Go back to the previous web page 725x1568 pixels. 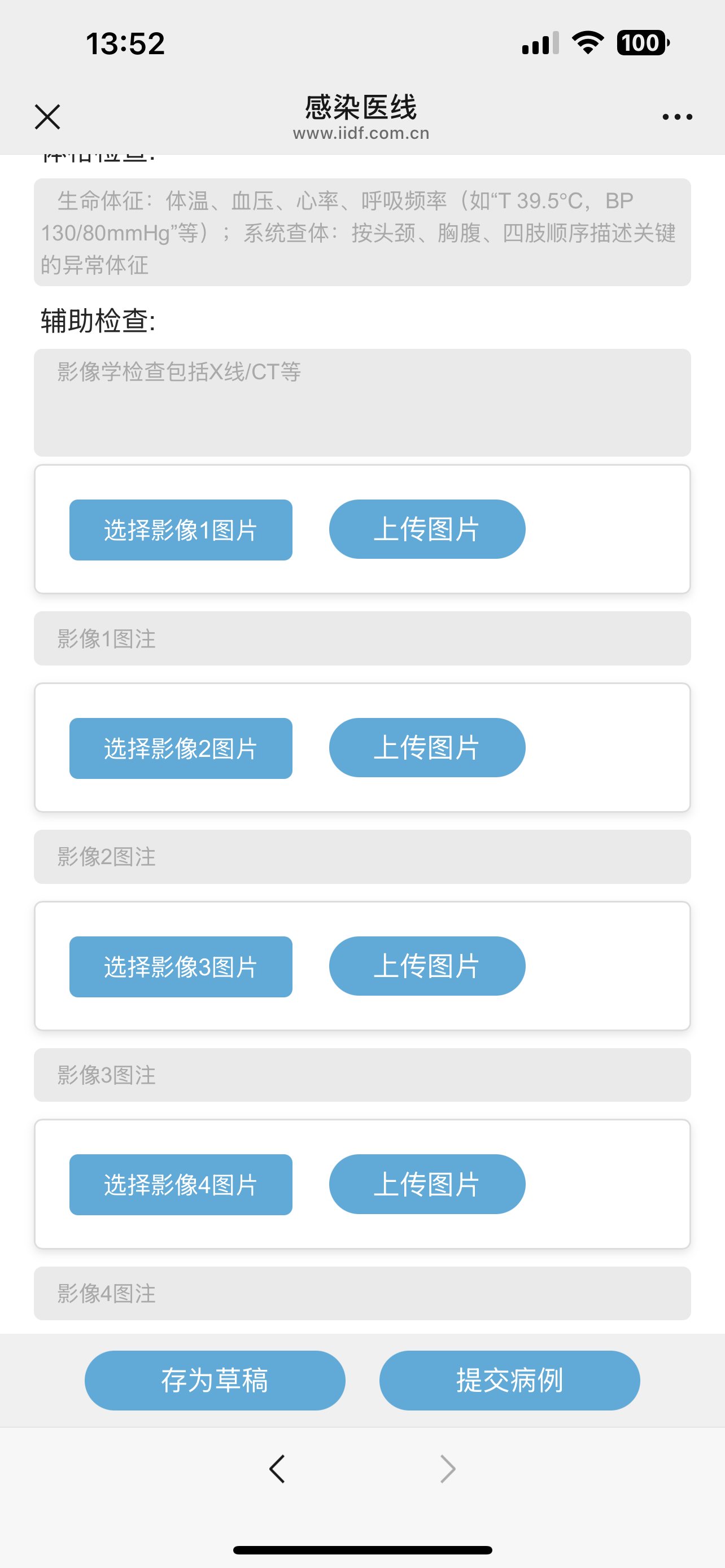(x=277, y=1469)
